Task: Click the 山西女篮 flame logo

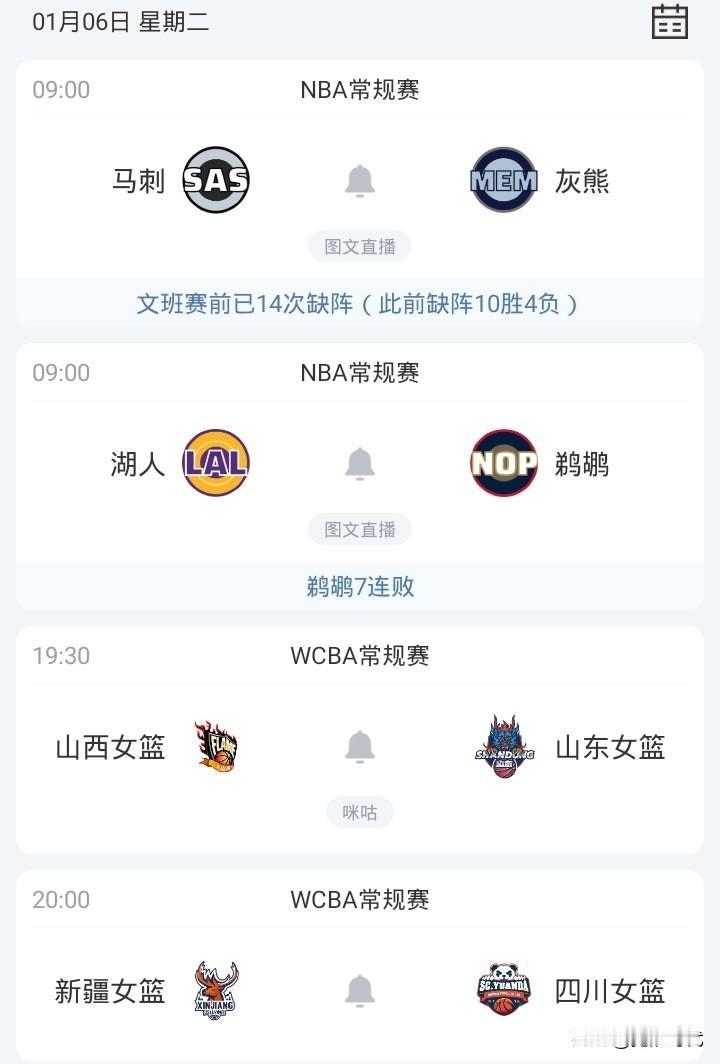Action: point(217,747)
